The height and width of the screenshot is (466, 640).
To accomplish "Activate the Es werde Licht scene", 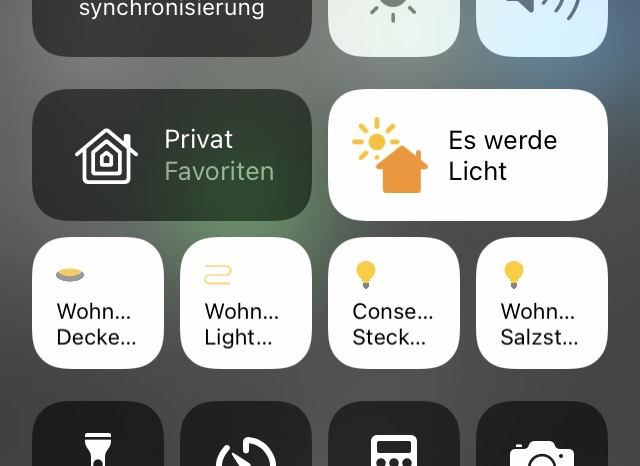I will (467, 155).
